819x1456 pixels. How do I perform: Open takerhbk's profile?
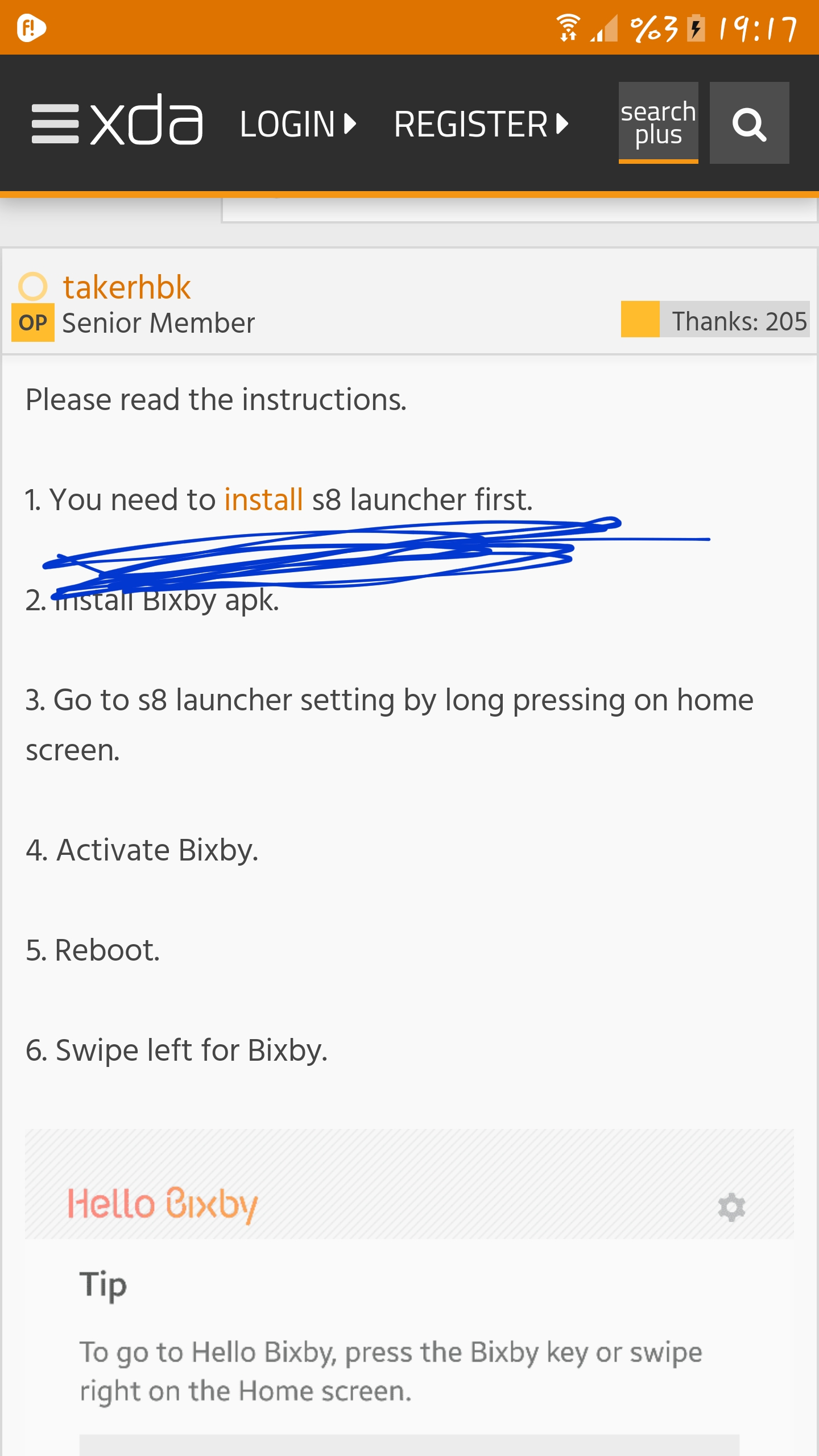click(126, 287)
